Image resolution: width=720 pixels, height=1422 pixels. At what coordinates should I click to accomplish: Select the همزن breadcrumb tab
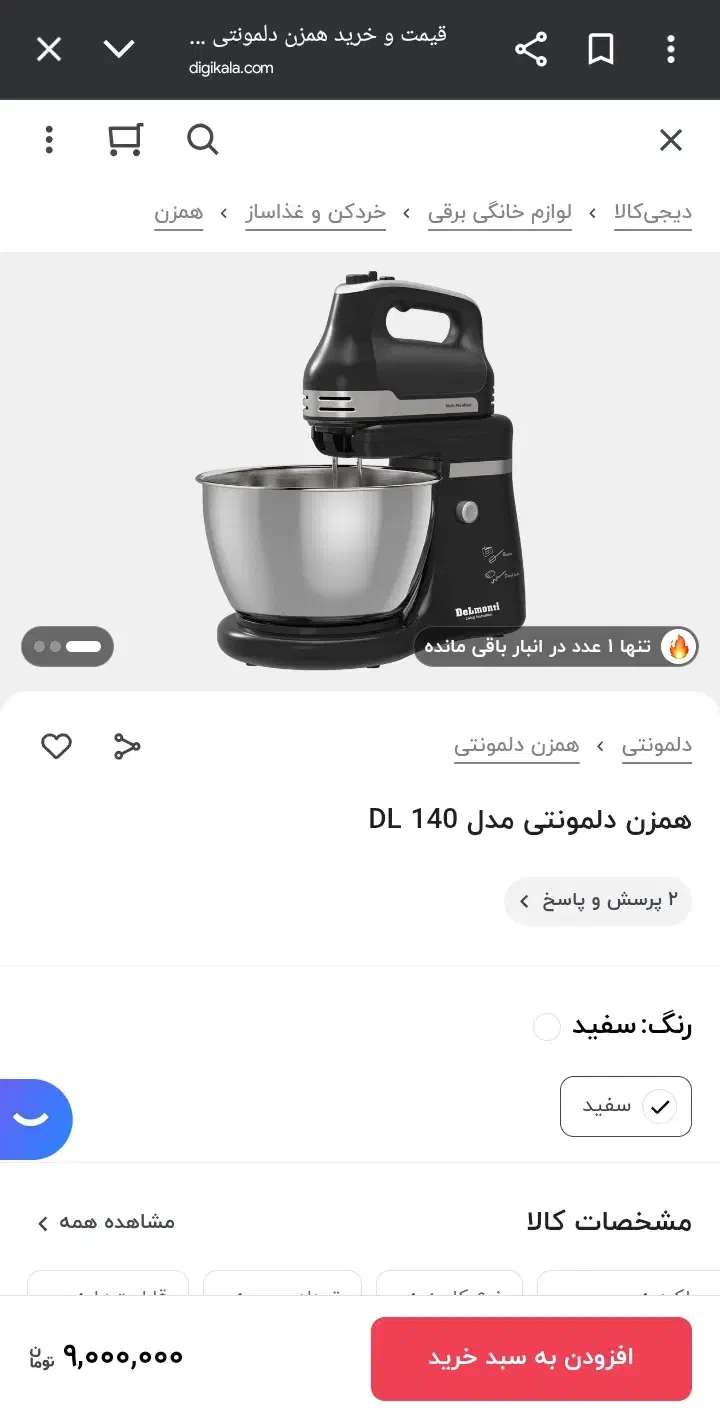pyautogui.click(x=179, y=212)
